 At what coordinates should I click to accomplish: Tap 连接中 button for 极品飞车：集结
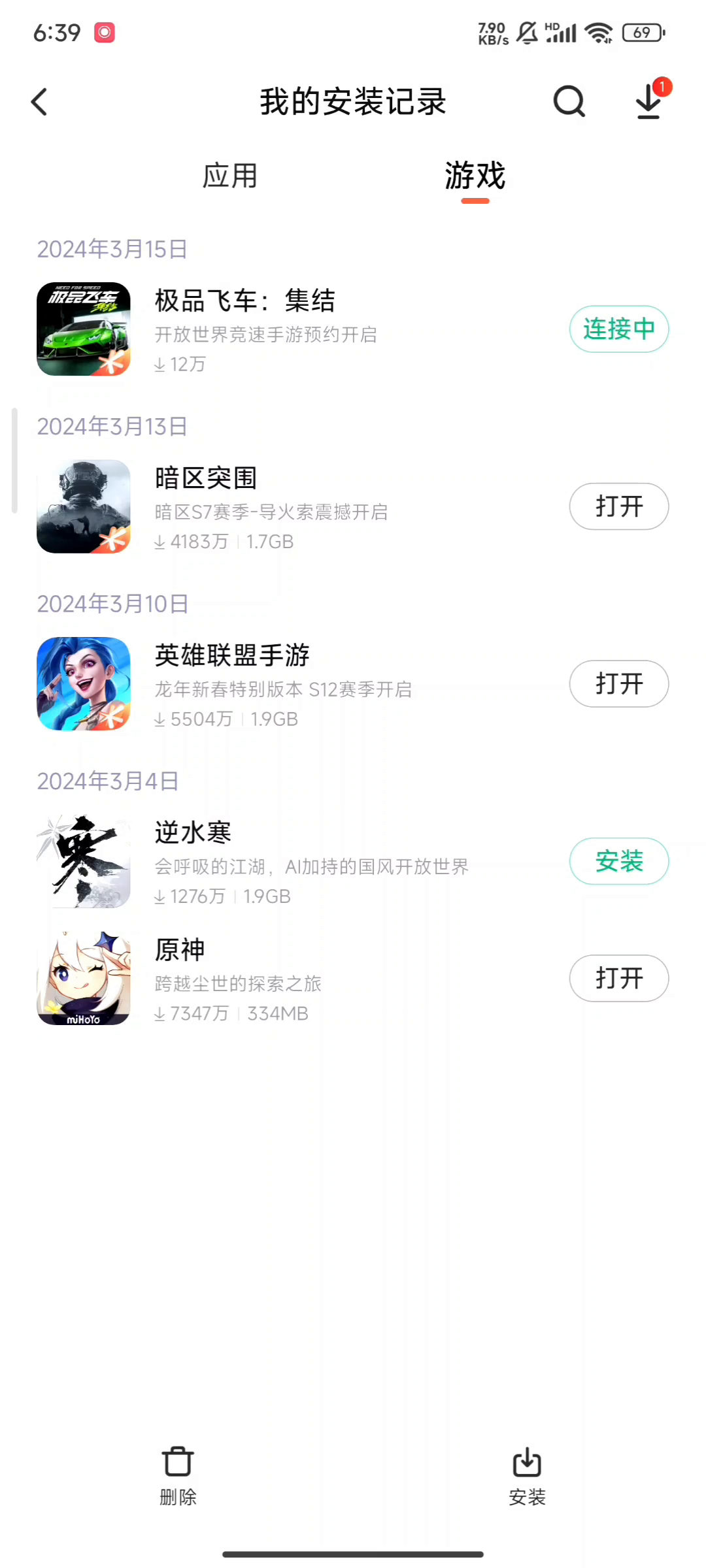coord(618,329)
